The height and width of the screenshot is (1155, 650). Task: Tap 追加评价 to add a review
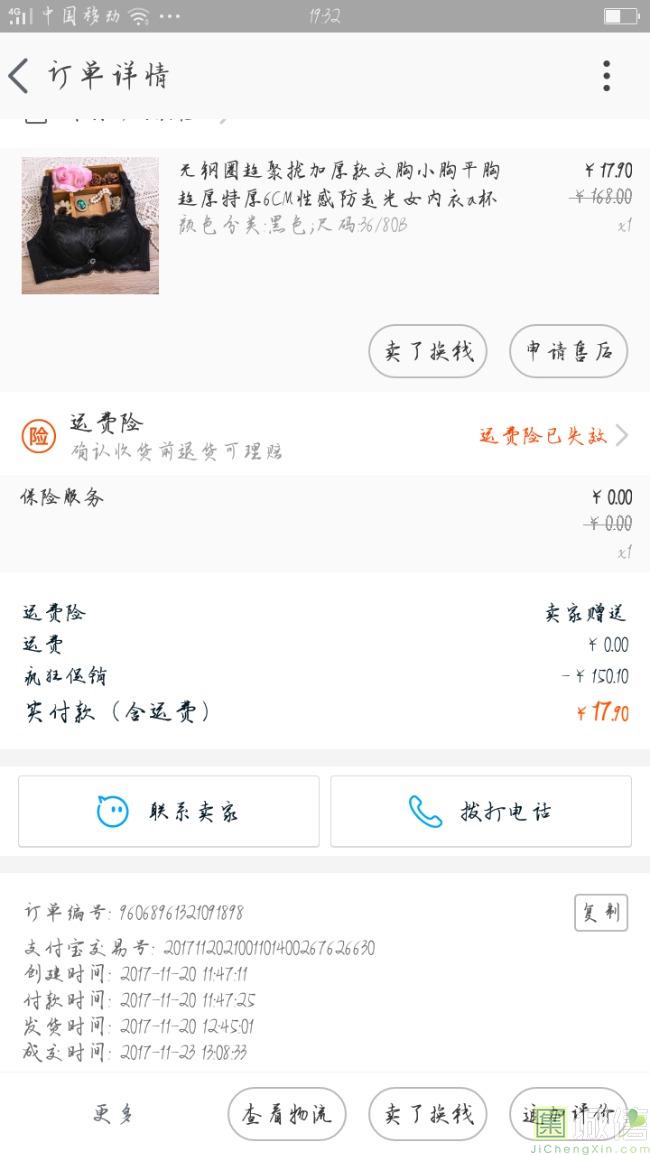[x=567, y=1114]
